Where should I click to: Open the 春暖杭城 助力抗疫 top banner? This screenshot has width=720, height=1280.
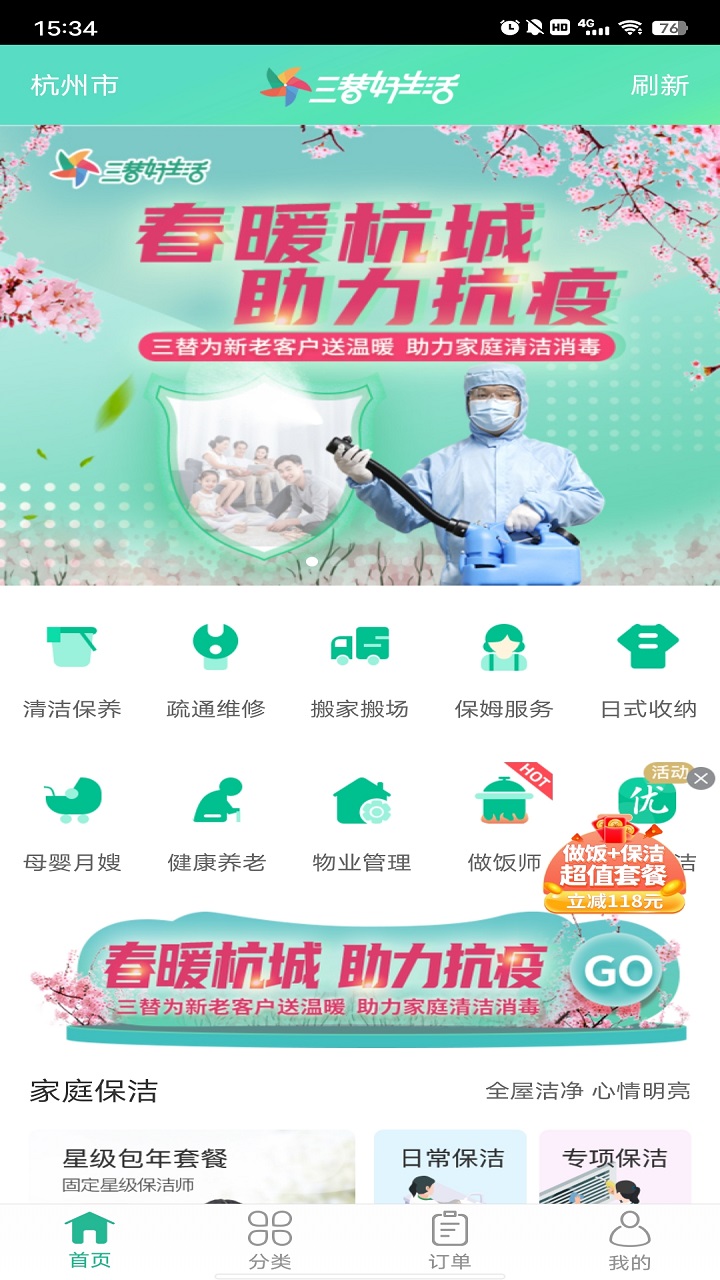360,355
